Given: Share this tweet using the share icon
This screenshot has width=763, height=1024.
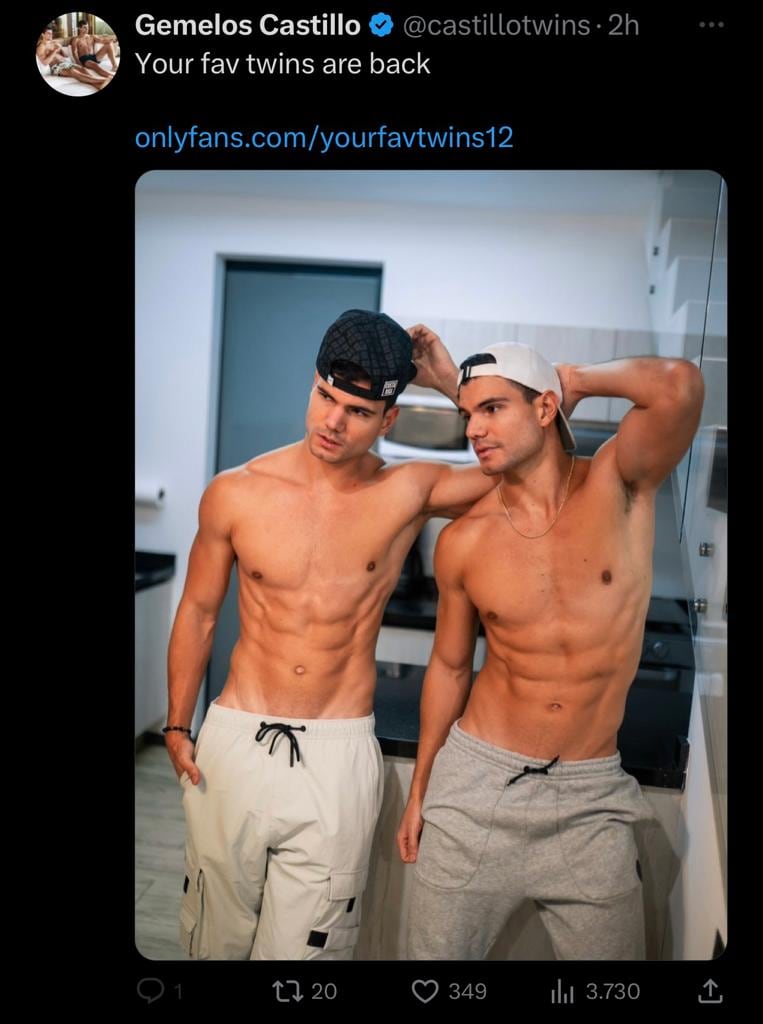Looking at the screenshot, I should click(709, 990).
